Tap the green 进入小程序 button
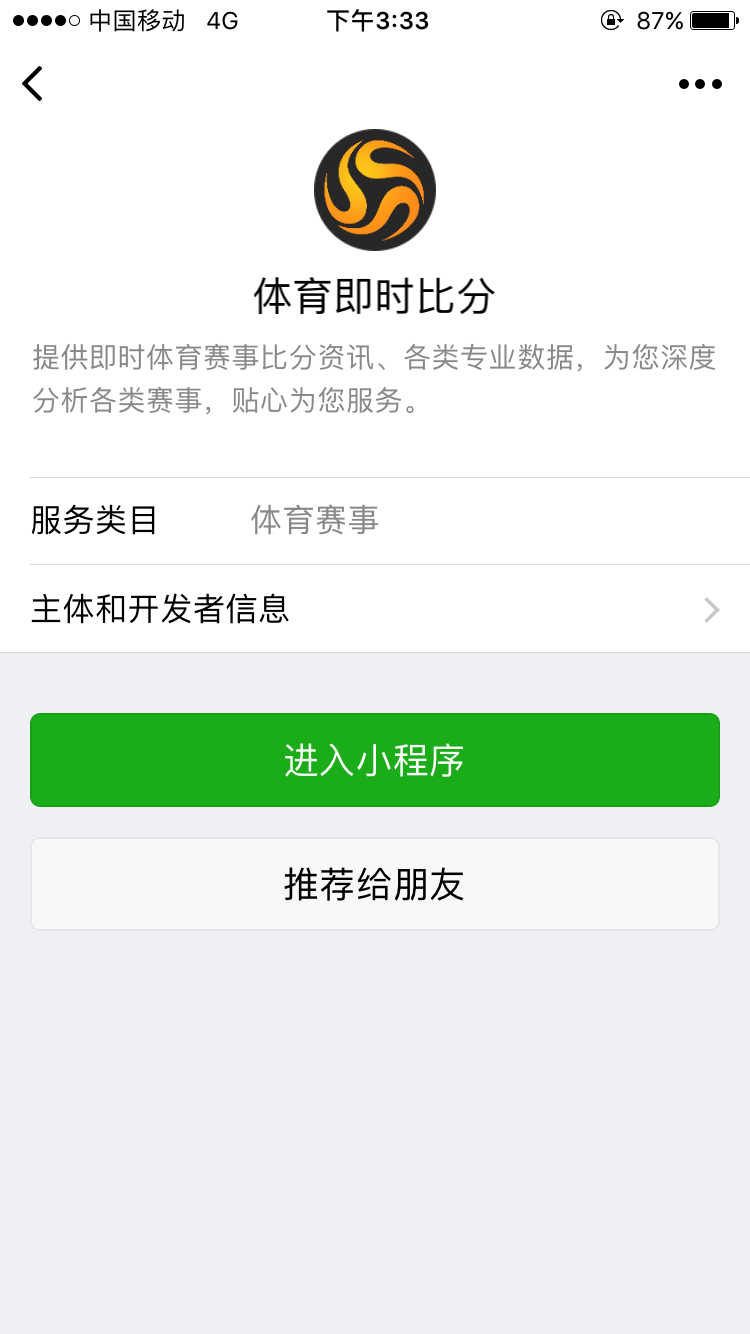This screenshot has height=1334, width=750. (x=375, y=760)
